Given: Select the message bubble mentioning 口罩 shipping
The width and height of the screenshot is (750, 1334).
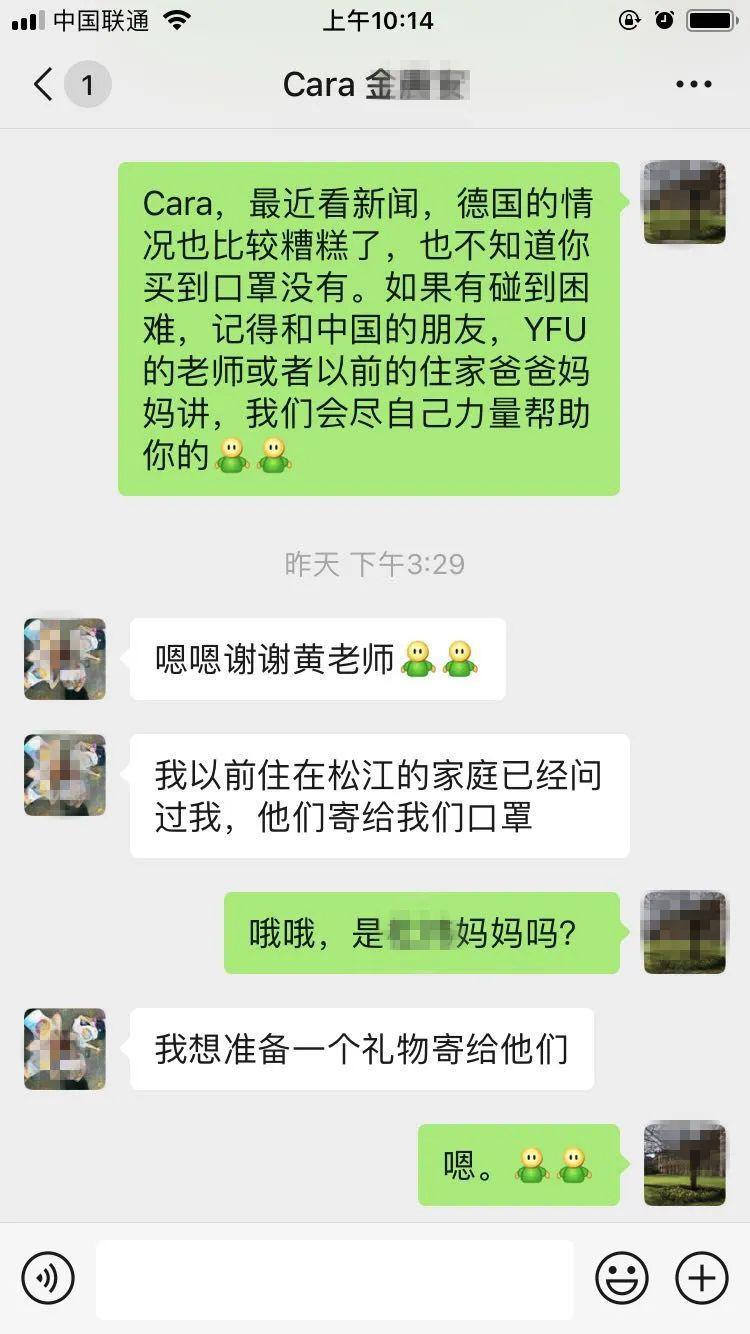Looking at the screenshot, I should pyautogui.click(x=380, y=795).
